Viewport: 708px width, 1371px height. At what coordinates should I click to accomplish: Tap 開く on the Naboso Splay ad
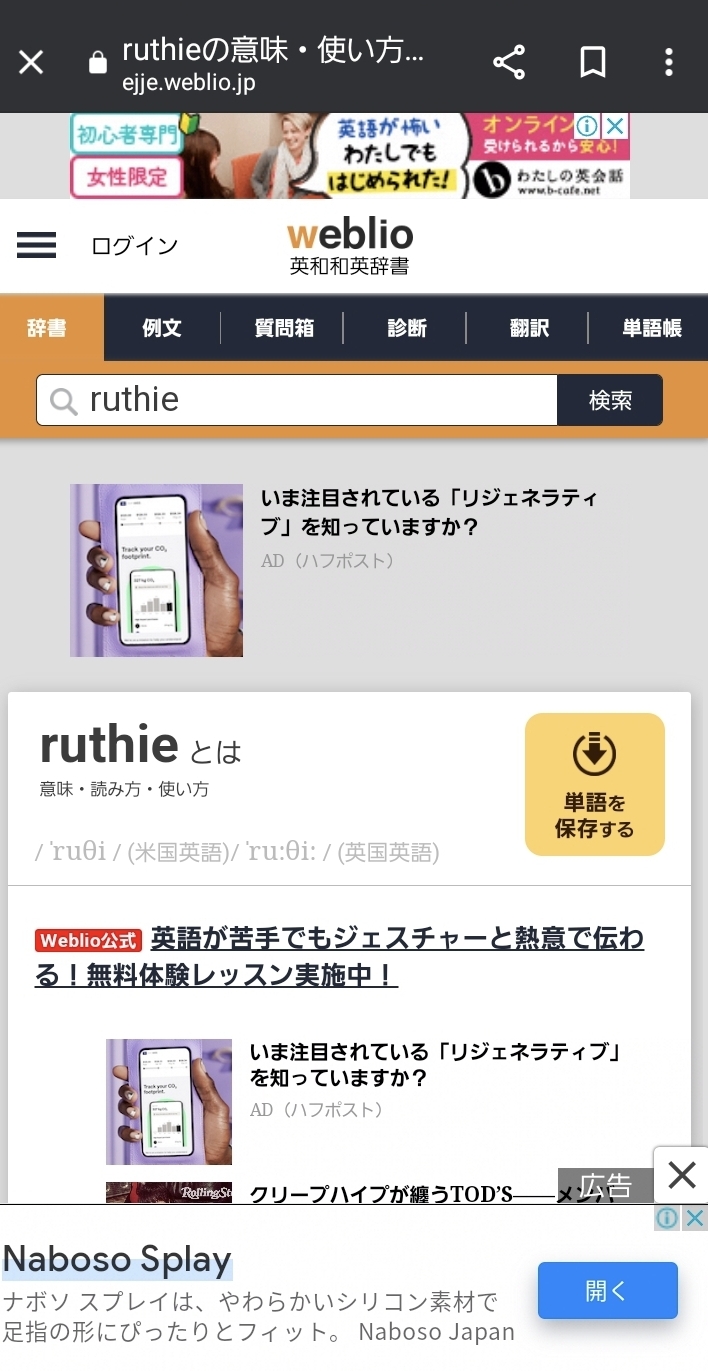tap(607, 1290)
